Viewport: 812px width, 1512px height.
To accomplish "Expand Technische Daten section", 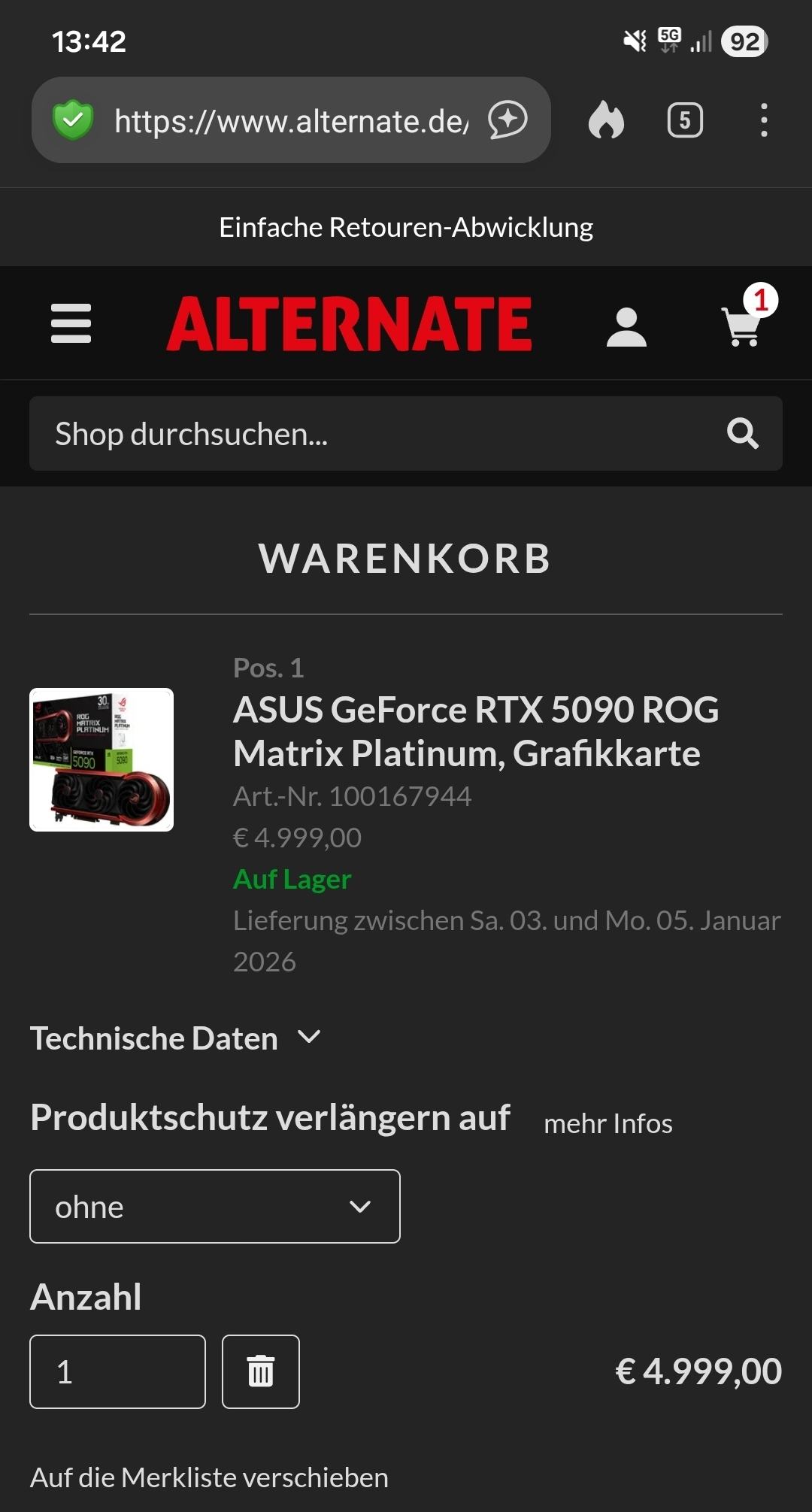I will (176, 1038).
